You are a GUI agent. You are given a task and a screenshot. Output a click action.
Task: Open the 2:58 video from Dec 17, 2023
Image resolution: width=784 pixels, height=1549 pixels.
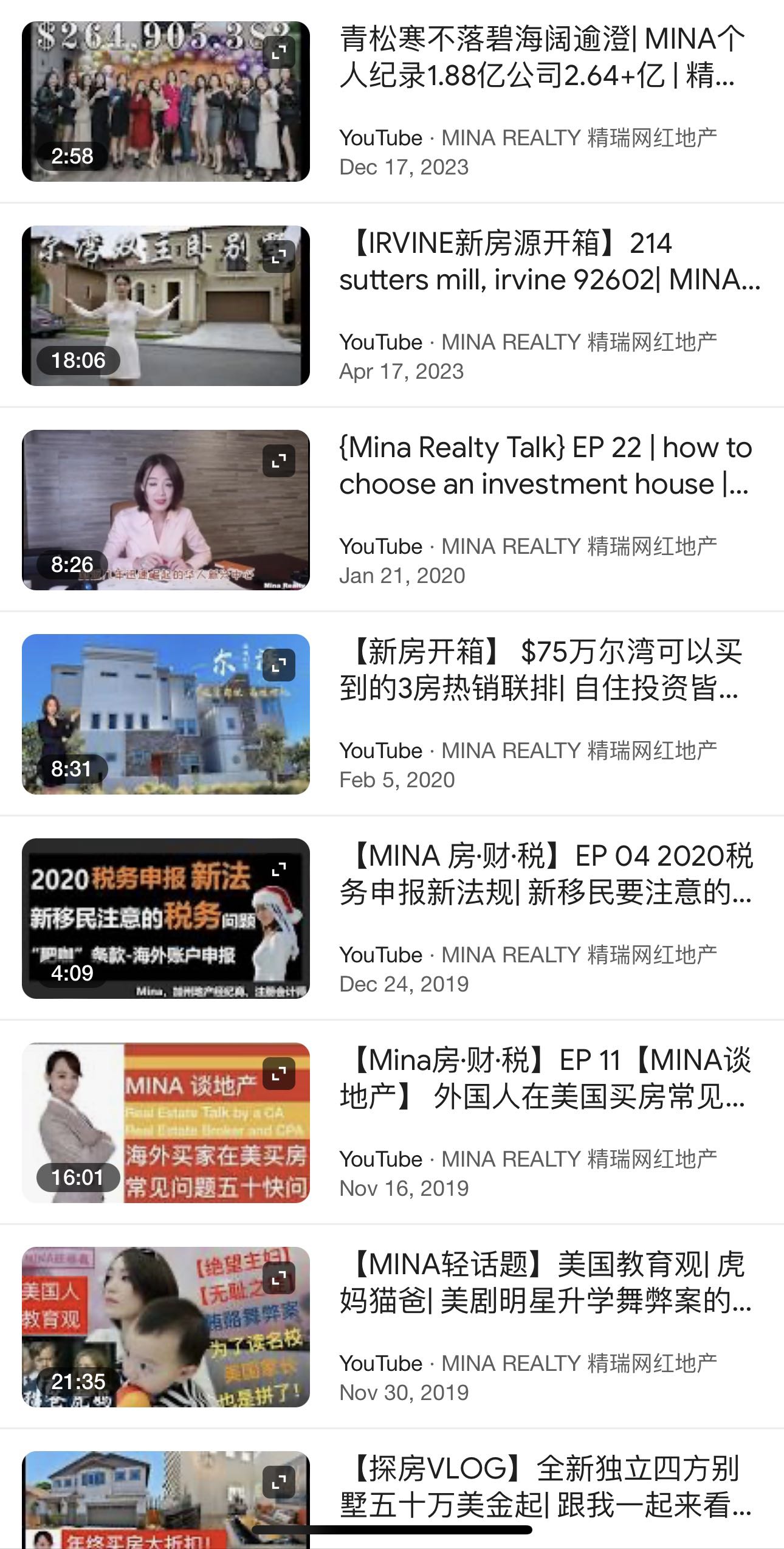[541, 57]
